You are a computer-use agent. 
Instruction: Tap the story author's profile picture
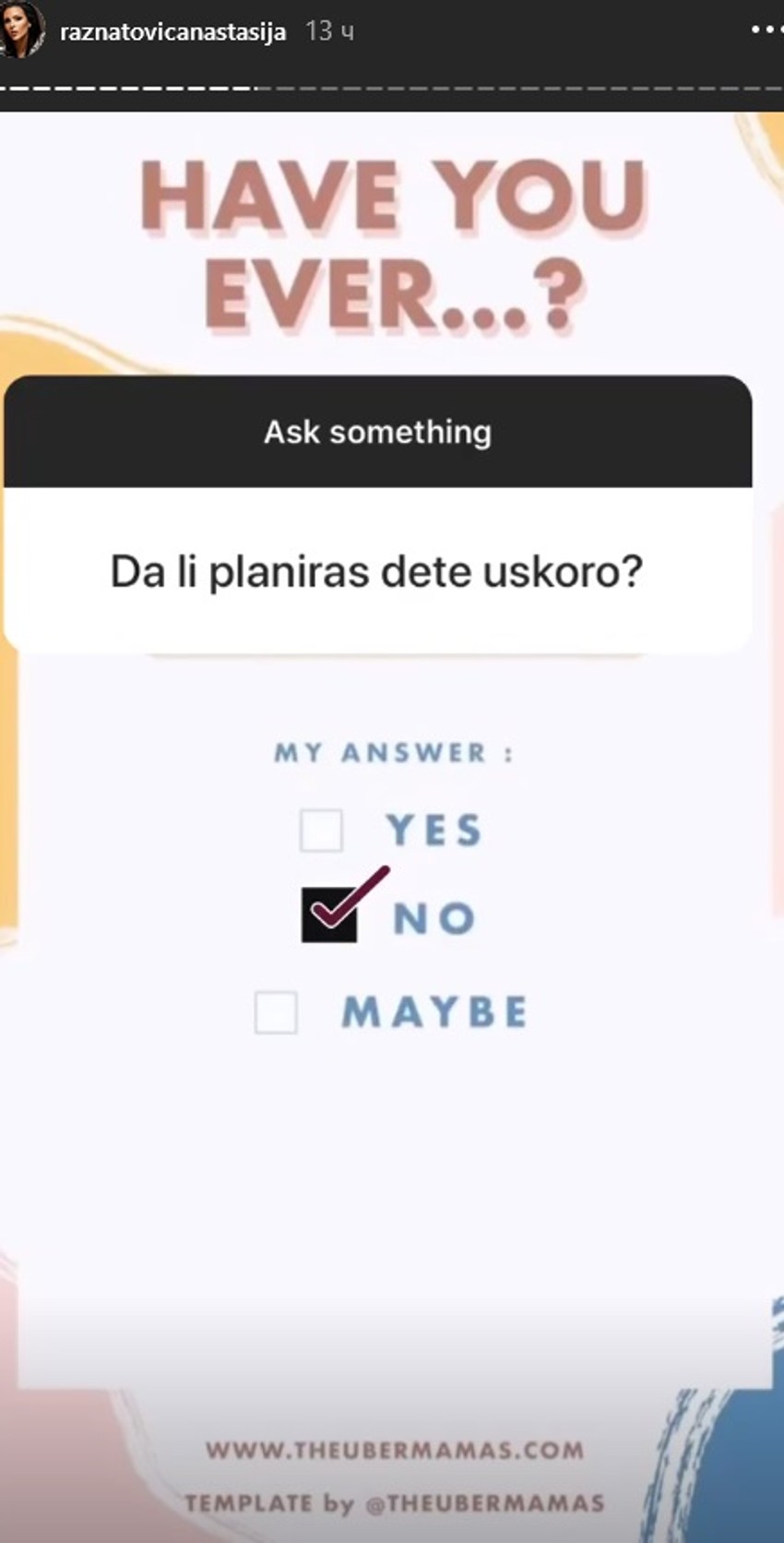point(20,30)
